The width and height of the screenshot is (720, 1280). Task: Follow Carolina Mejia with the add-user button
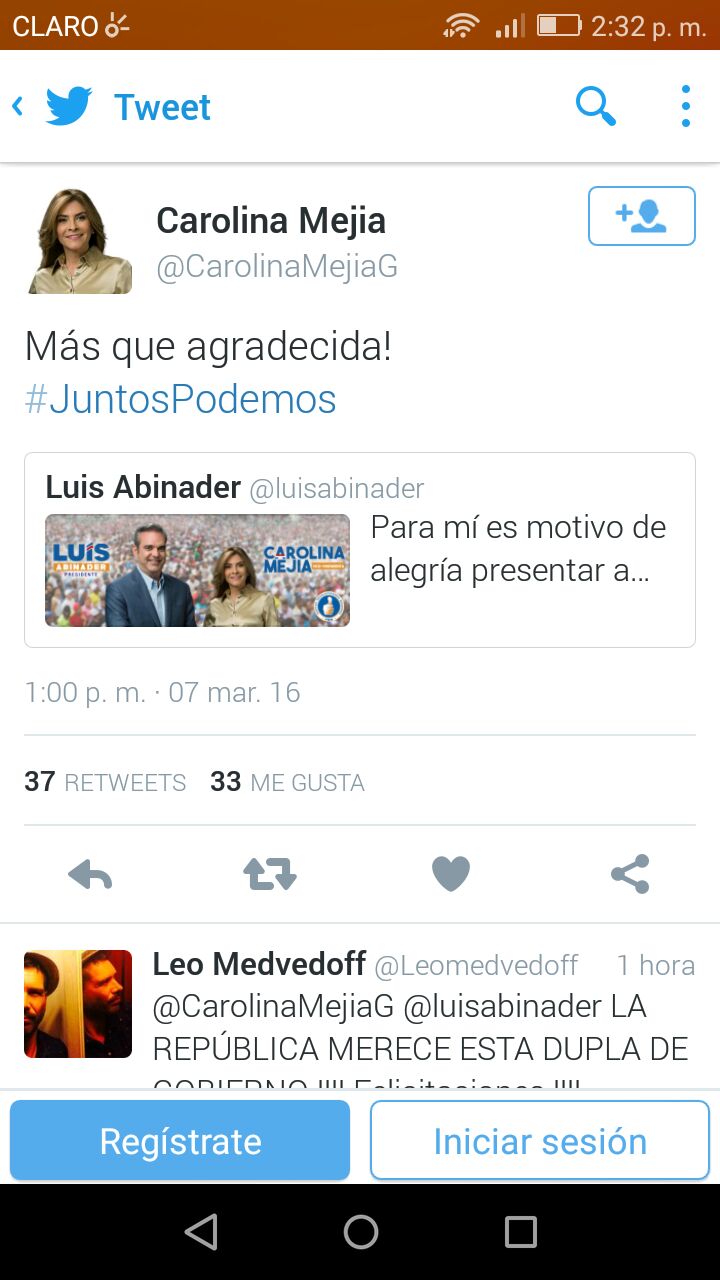tap(641, 216)
